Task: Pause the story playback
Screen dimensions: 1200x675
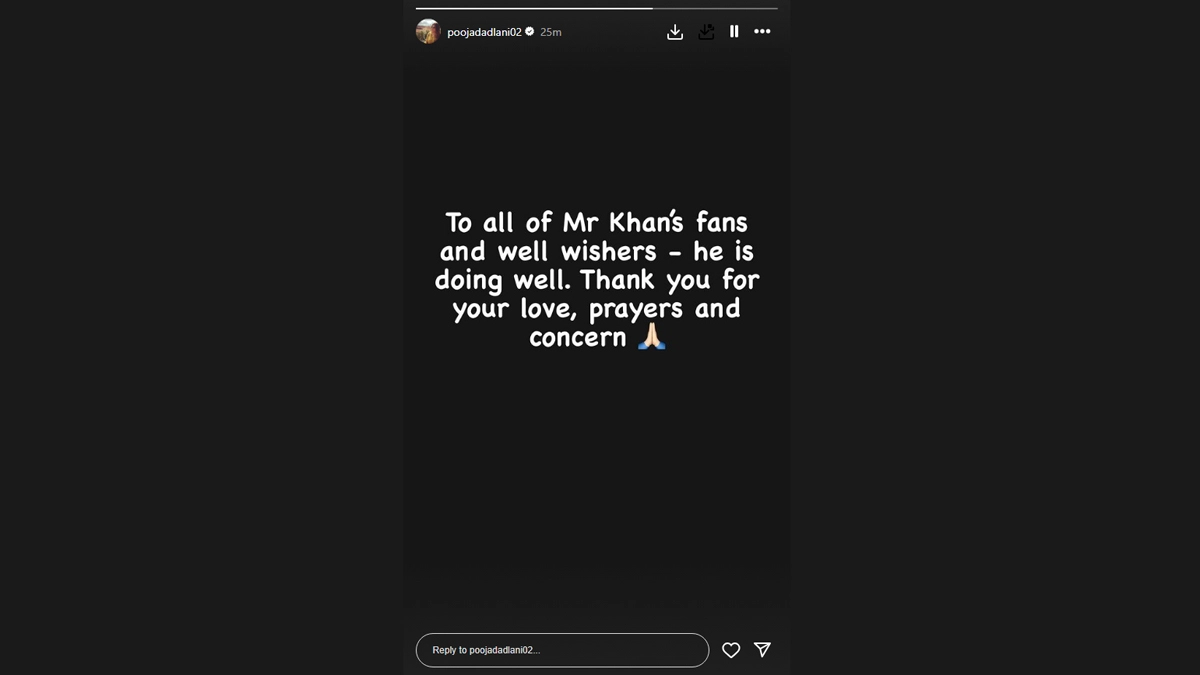Action: (734, 32)
